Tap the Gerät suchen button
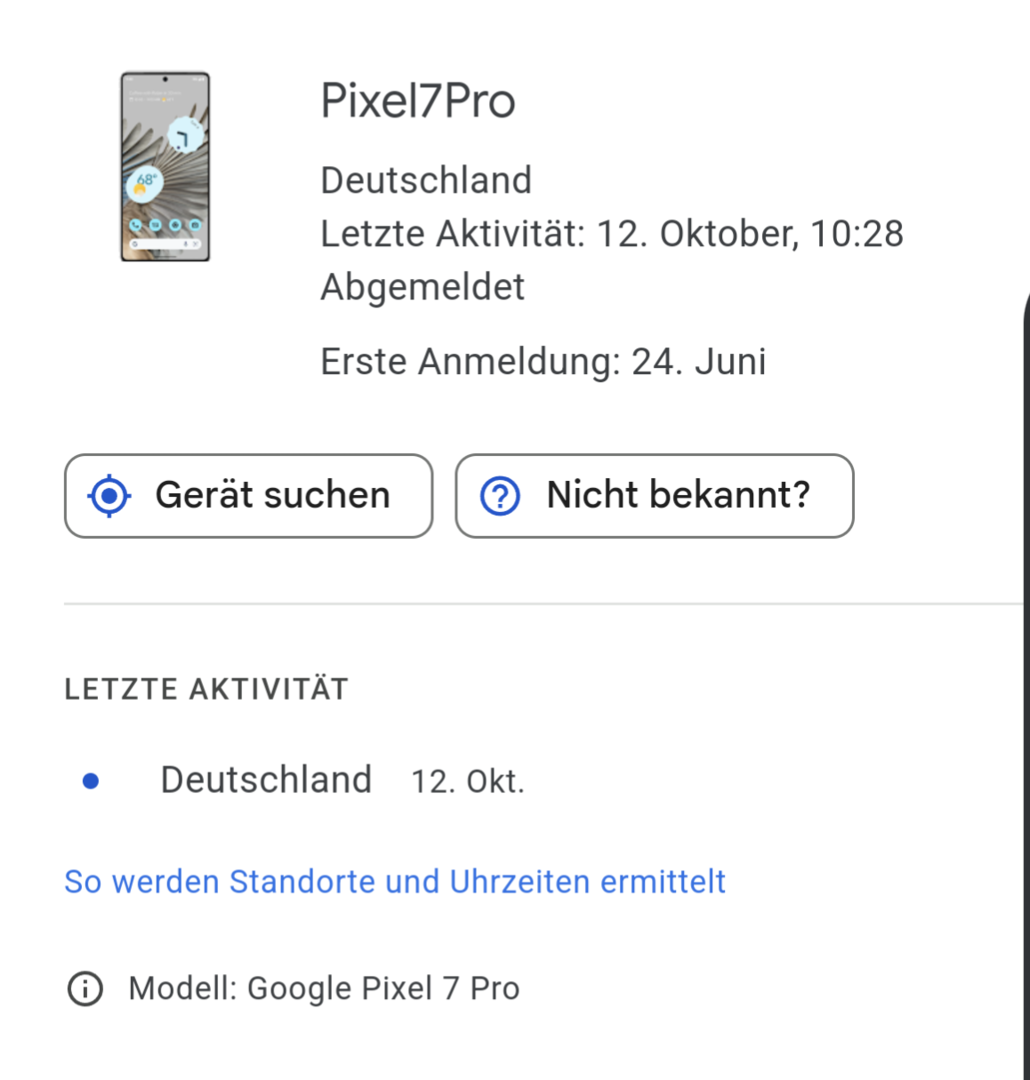Screen dimensions: 1030x1080 click(248, 496)
